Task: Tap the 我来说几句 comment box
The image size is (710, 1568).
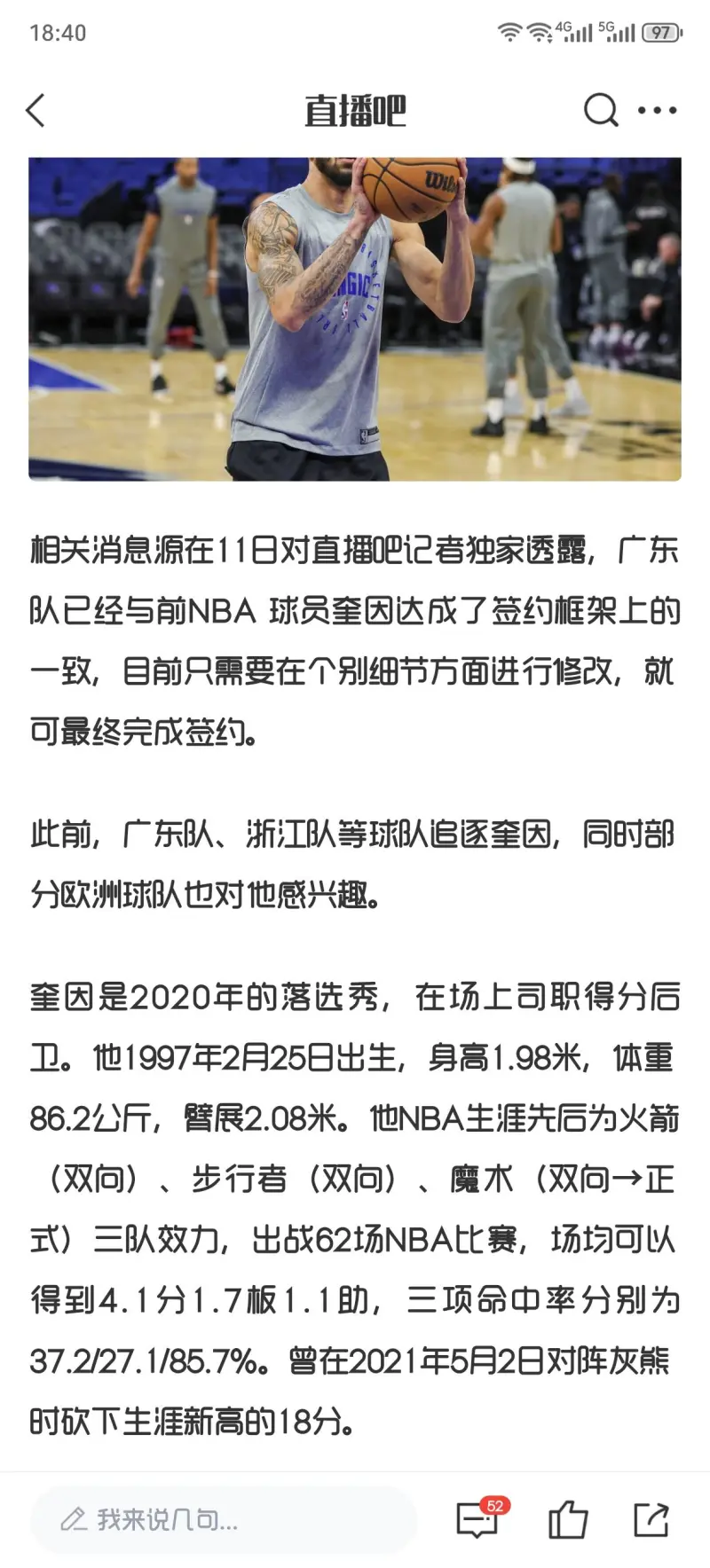Action: pos(224,1520)
